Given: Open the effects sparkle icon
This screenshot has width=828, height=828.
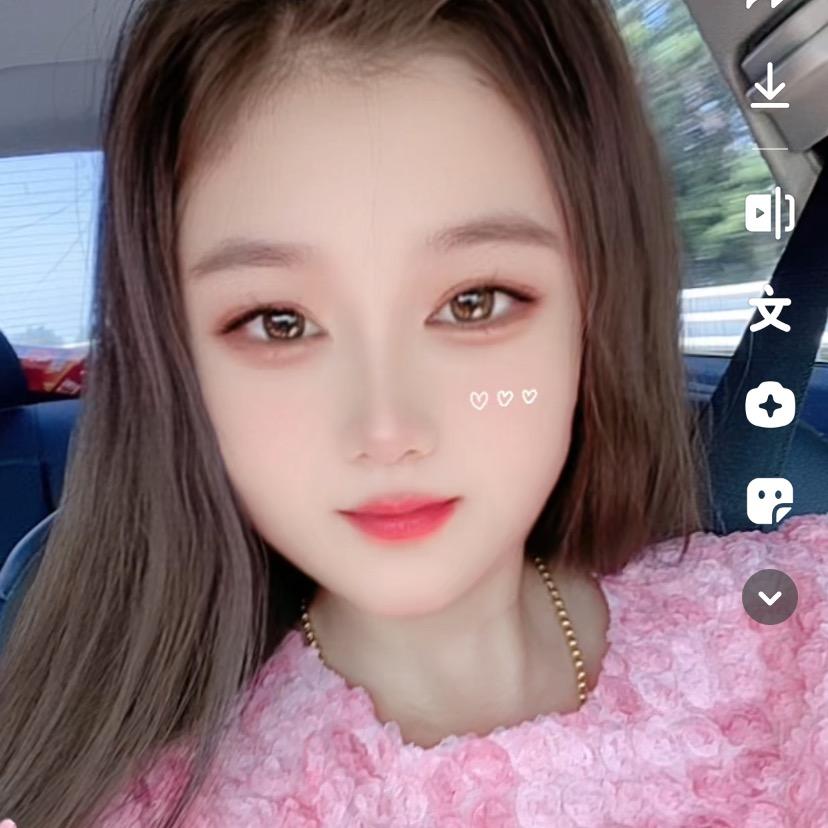Looking at the screenshot, I should [769, 406].
